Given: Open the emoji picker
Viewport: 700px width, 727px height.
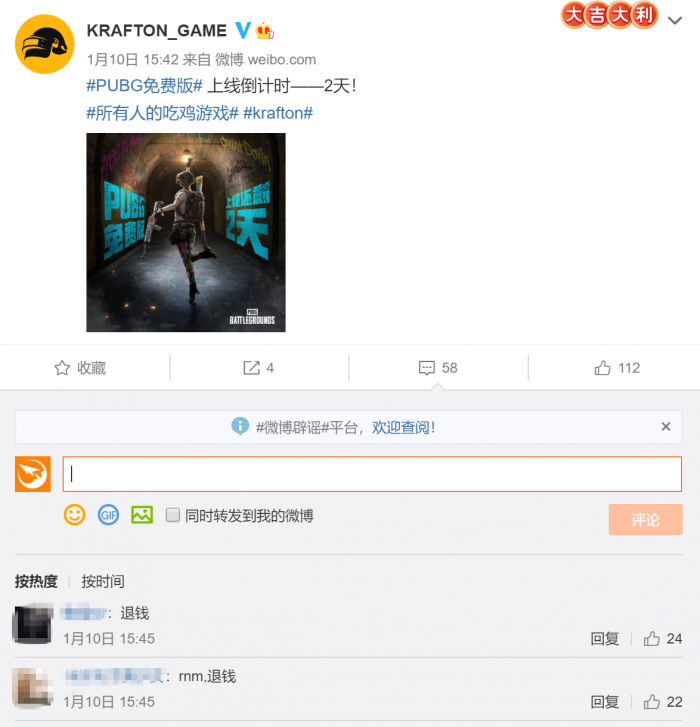Looking at the screenshot, I should coord(75,515).
